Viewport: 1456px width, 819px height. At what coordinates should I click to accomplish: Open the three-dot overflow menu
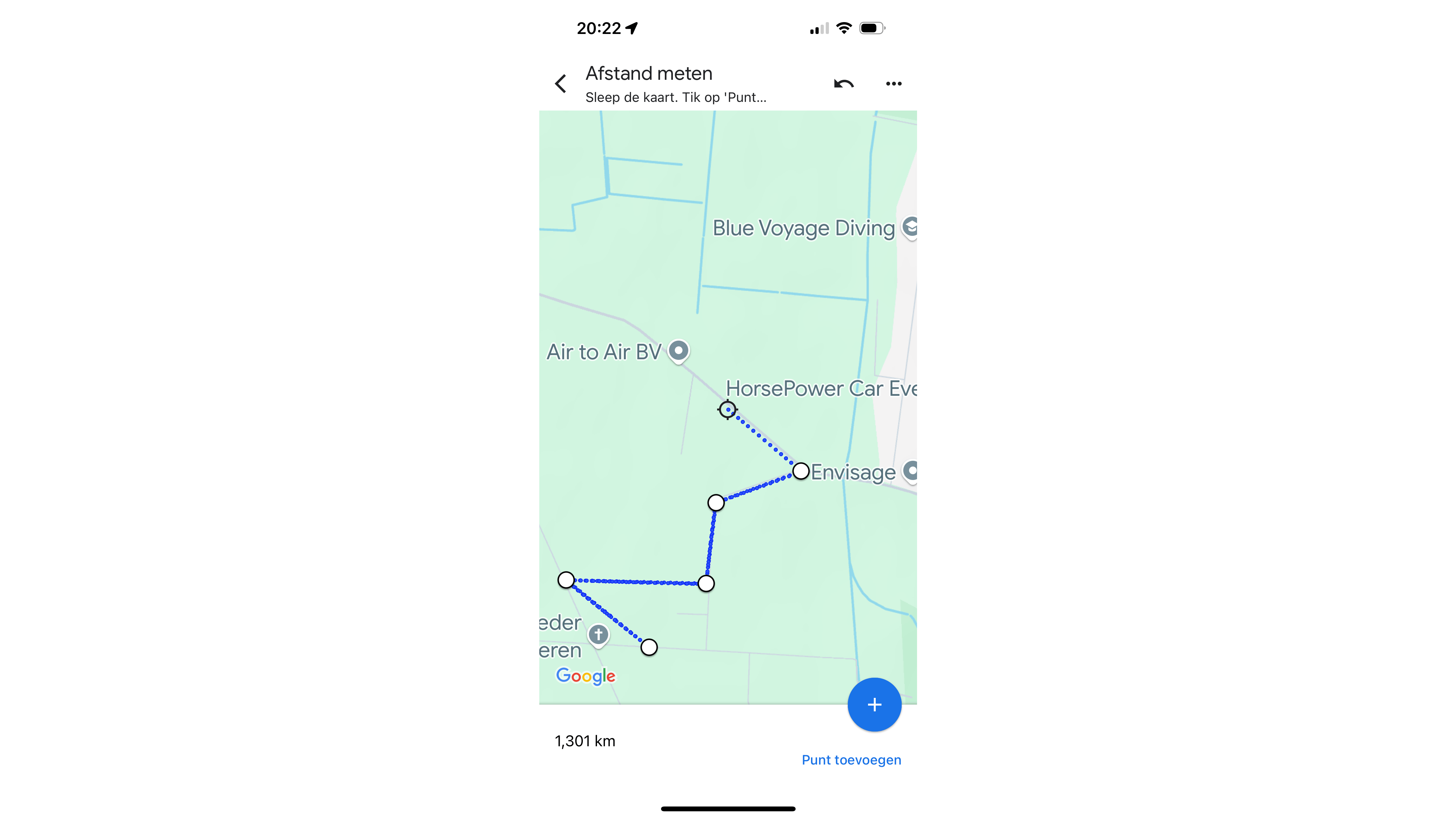[x=893, y=84]
